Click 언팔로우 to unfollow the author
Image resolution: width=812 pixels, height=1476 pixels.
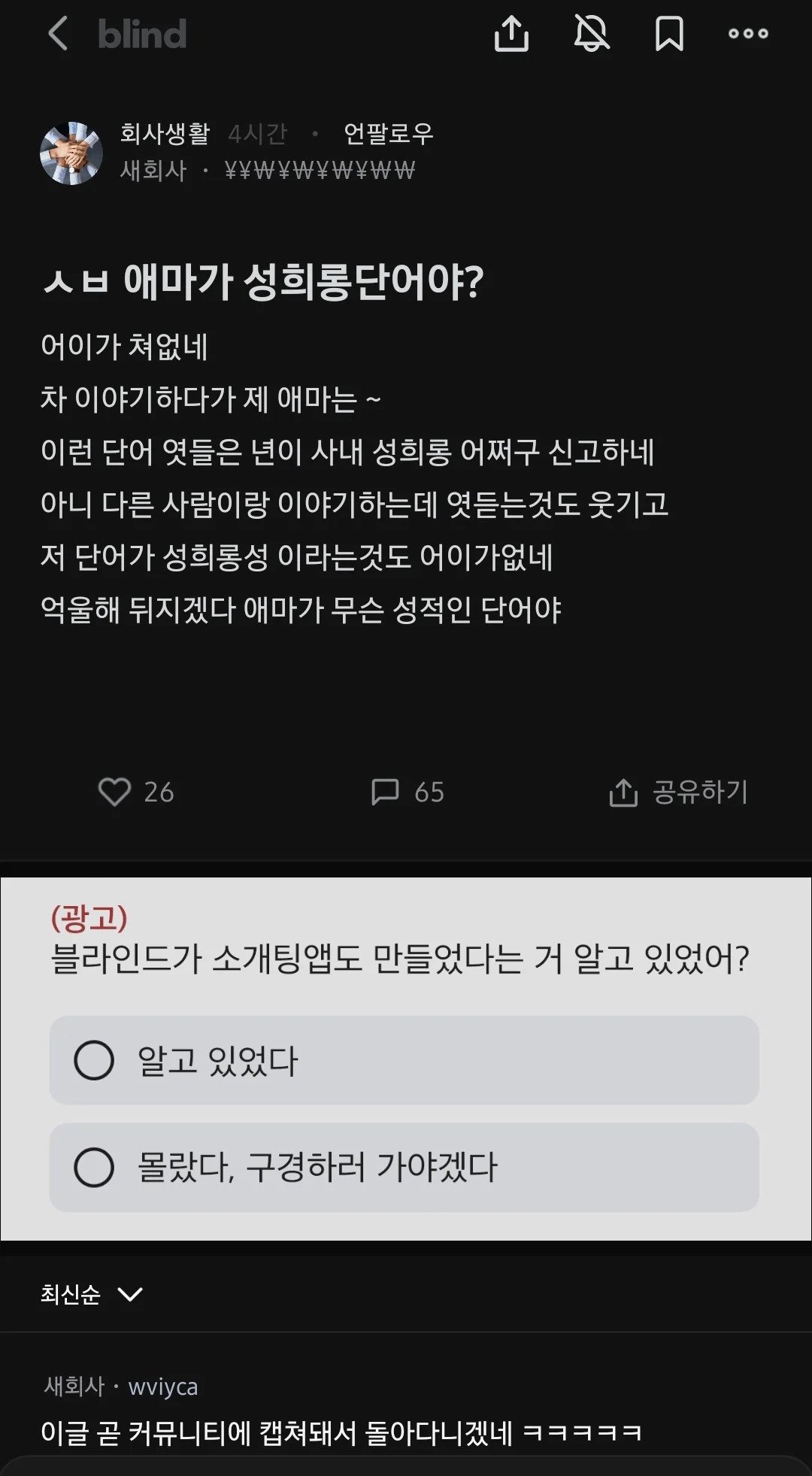coord(388,133)
